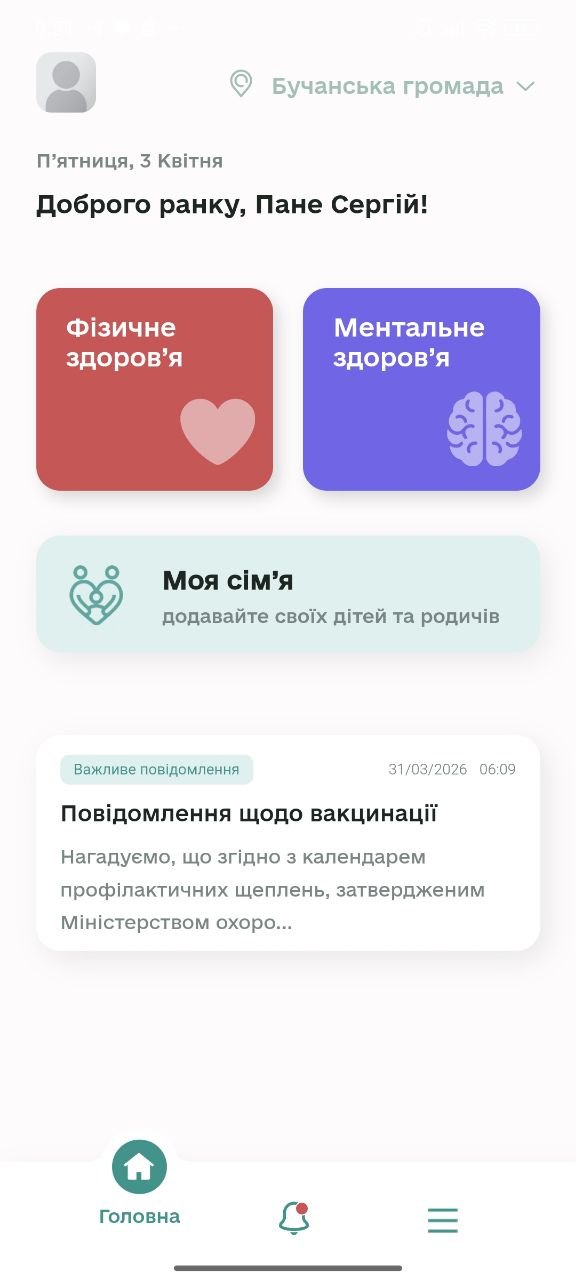Open the hamburger menu
The width and height of the screenshot is (576, 1280).
click(442, 1219)
